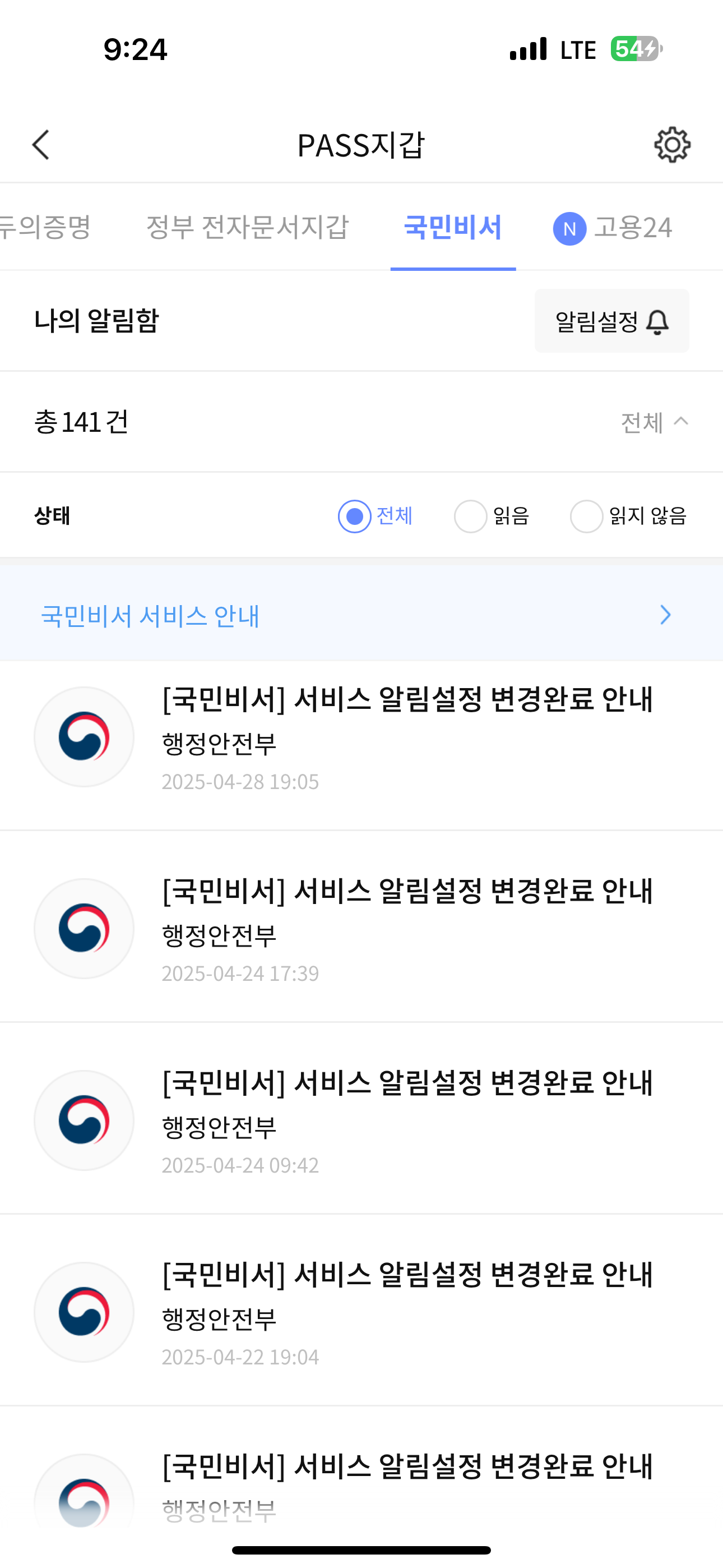The width and height of the screenshot is (723, 1568).
Task: Open the settings gear icon
Action: point(671,145)
